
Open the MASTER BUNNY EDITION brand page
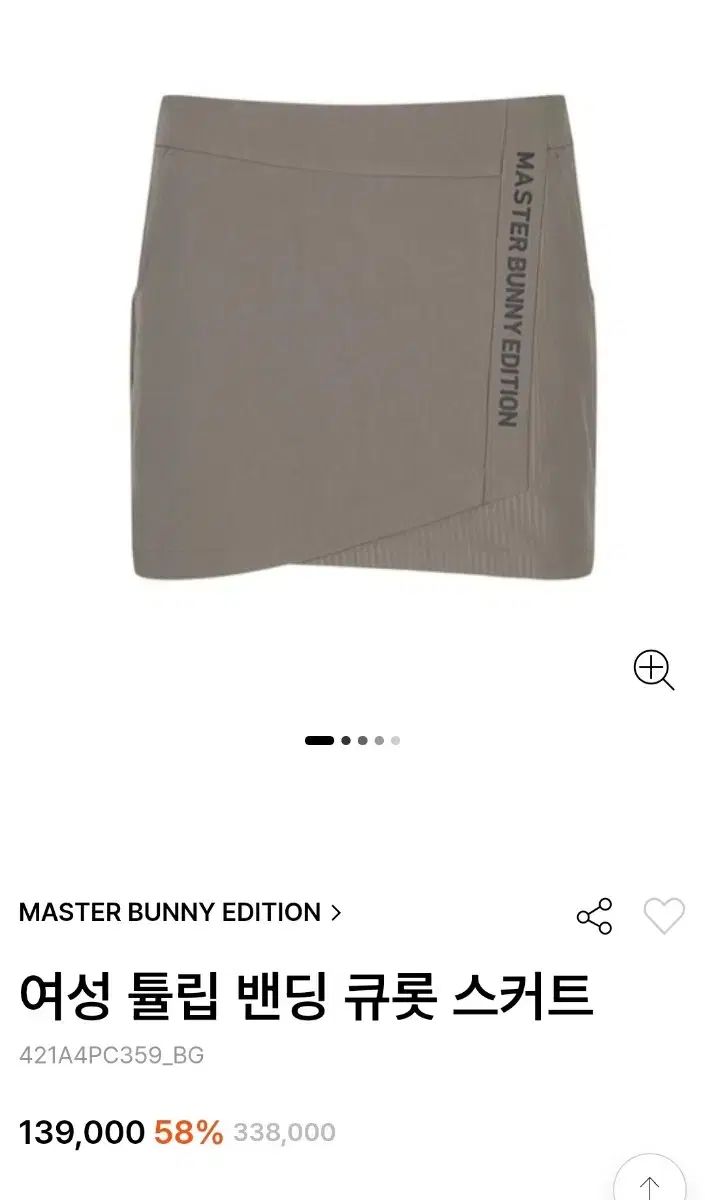click(180, 912)
